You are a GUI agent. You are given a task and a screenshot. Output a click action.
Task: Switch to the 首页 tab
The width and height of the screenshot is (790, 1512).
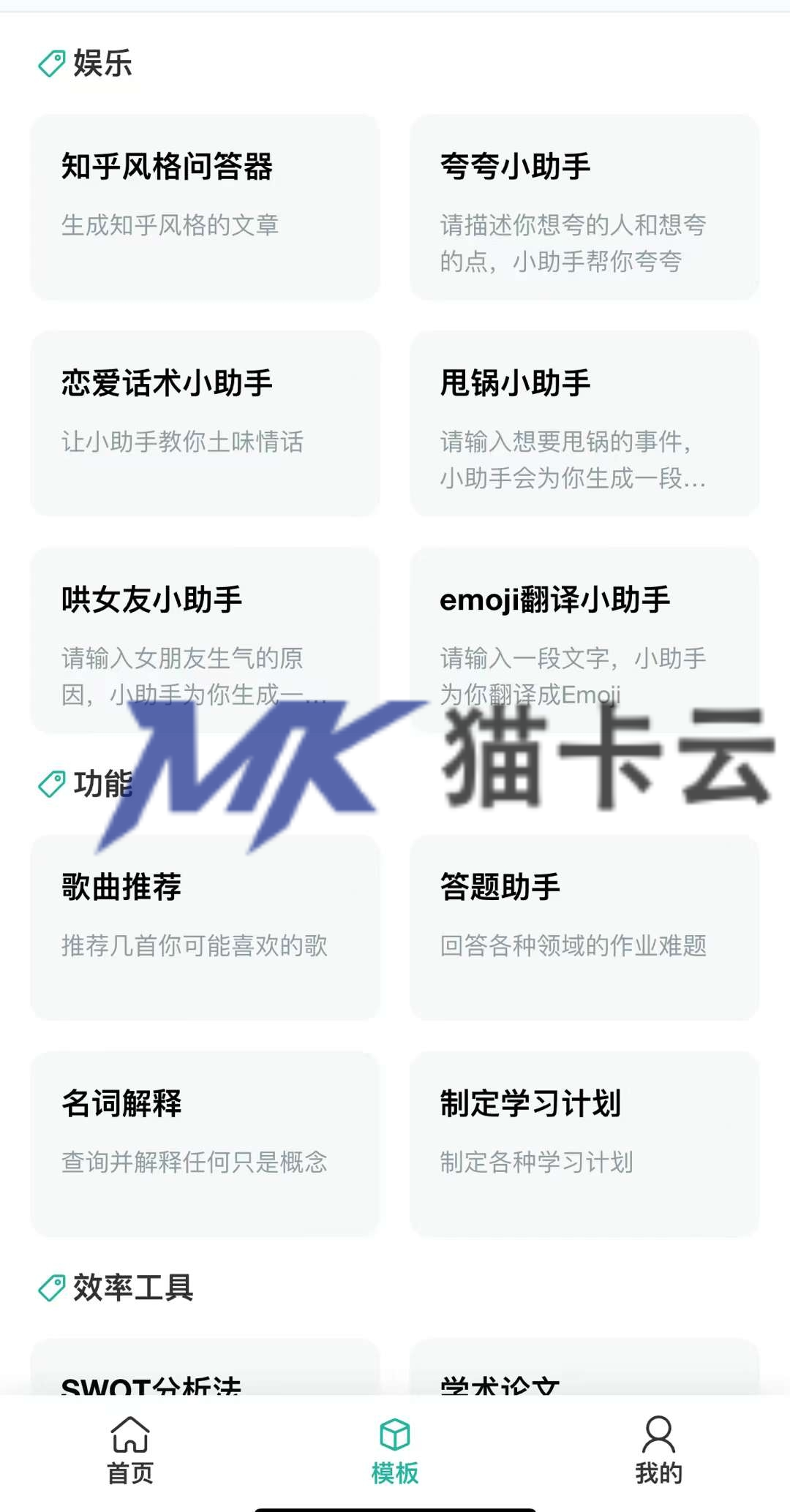pos(130,1451)
